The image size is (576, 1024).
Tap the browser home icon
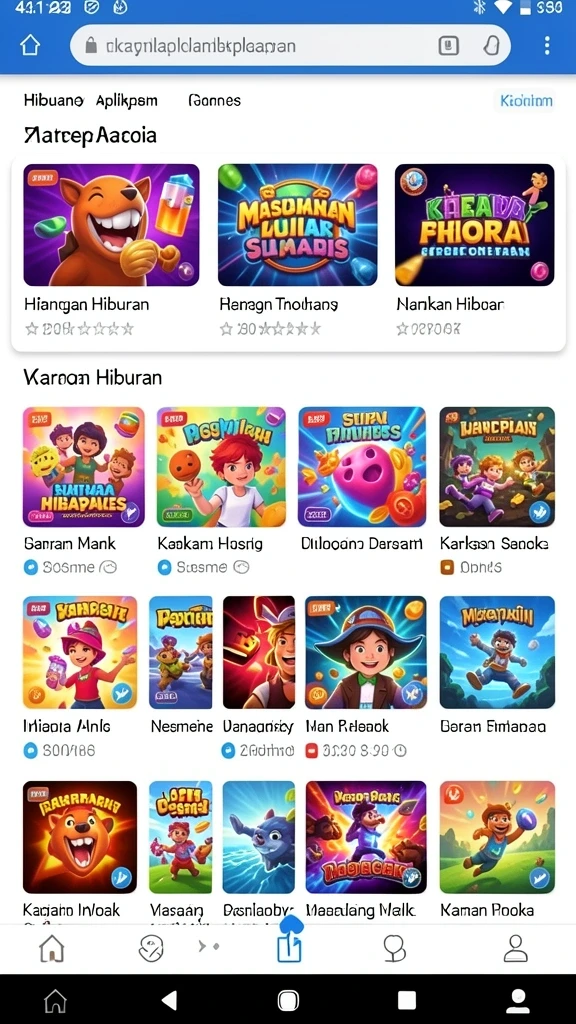[x=30, y=46]
